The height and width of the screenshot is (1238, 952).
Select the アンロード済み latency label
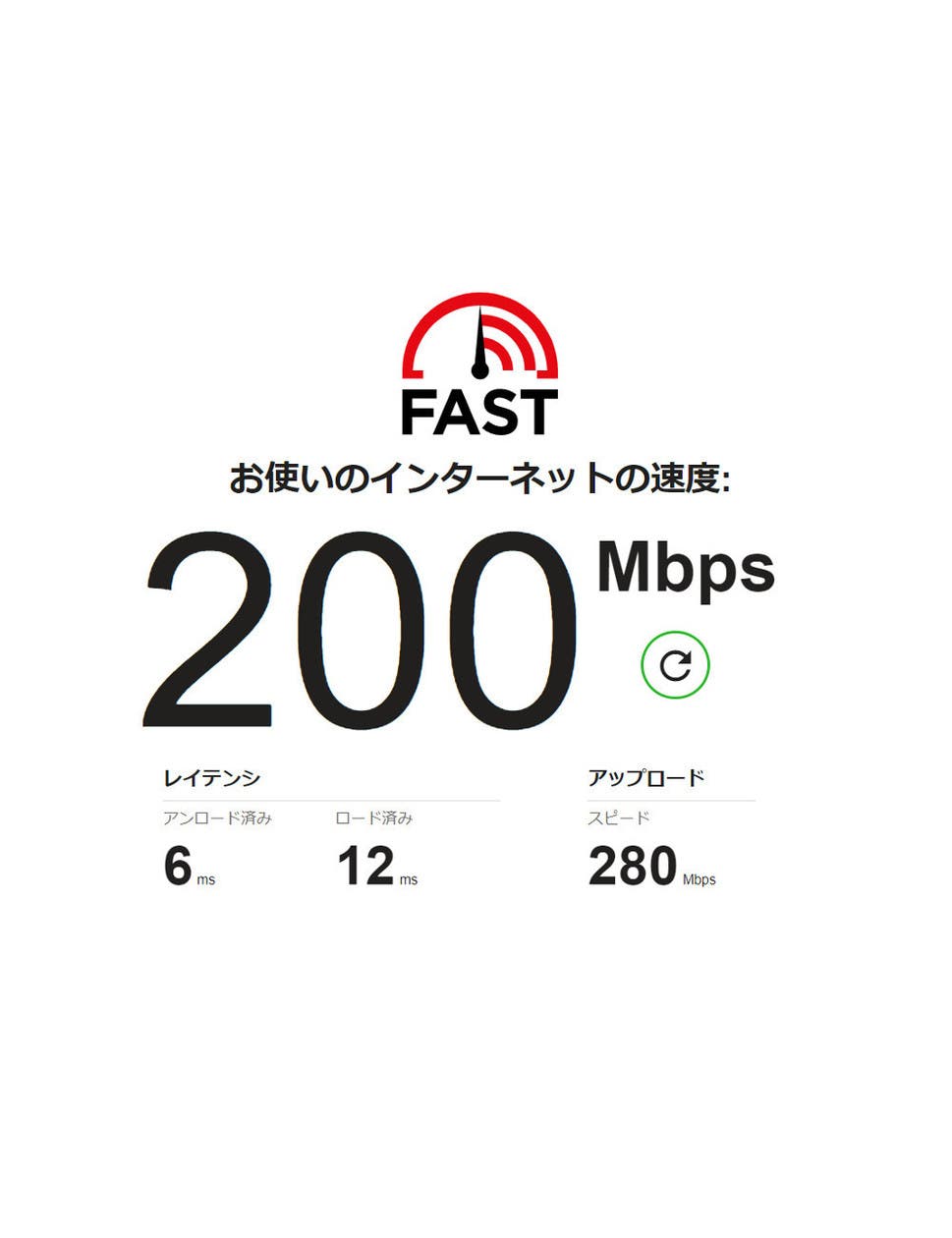click(217, 816)
